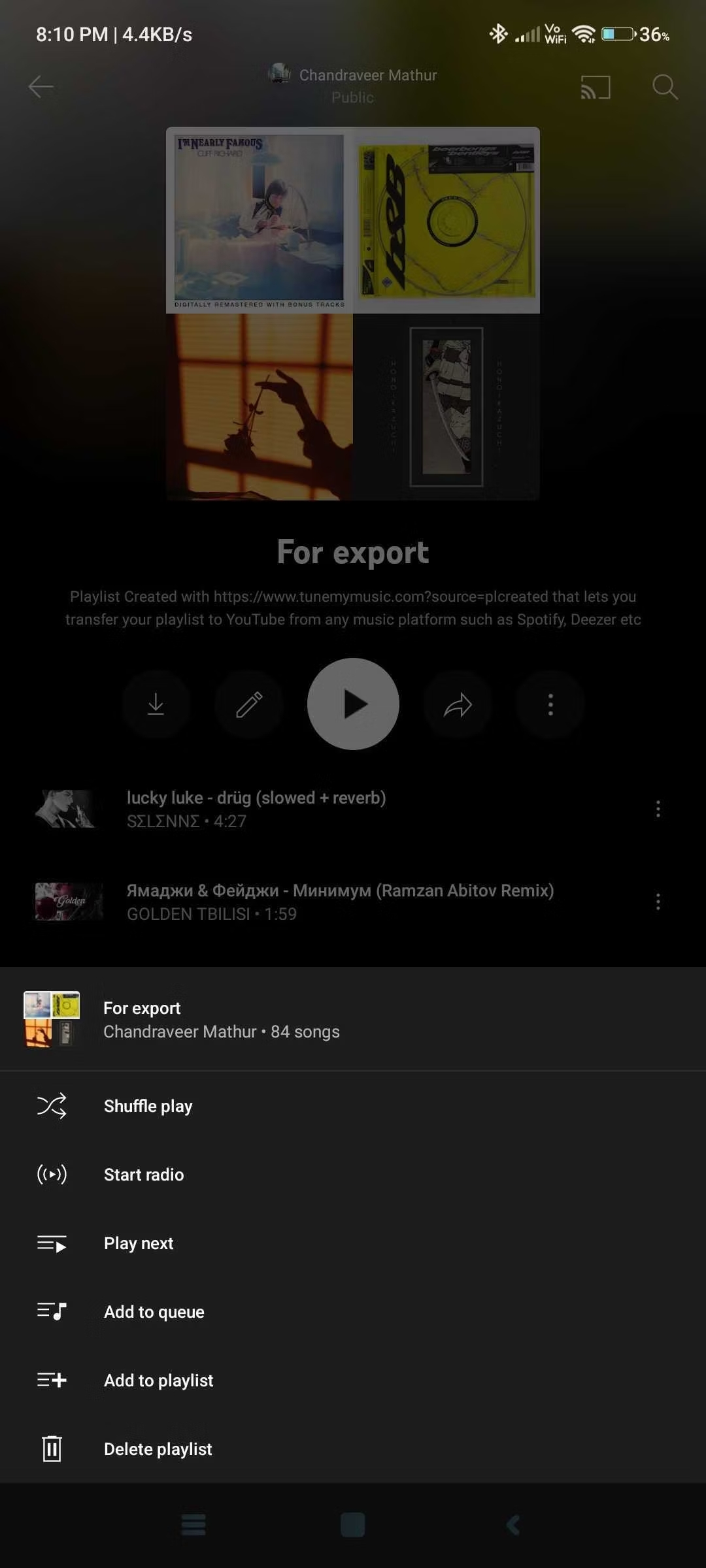Open the recent apps view
Viewport: 706px width, 1568px height.
(x=193, y=1525)
